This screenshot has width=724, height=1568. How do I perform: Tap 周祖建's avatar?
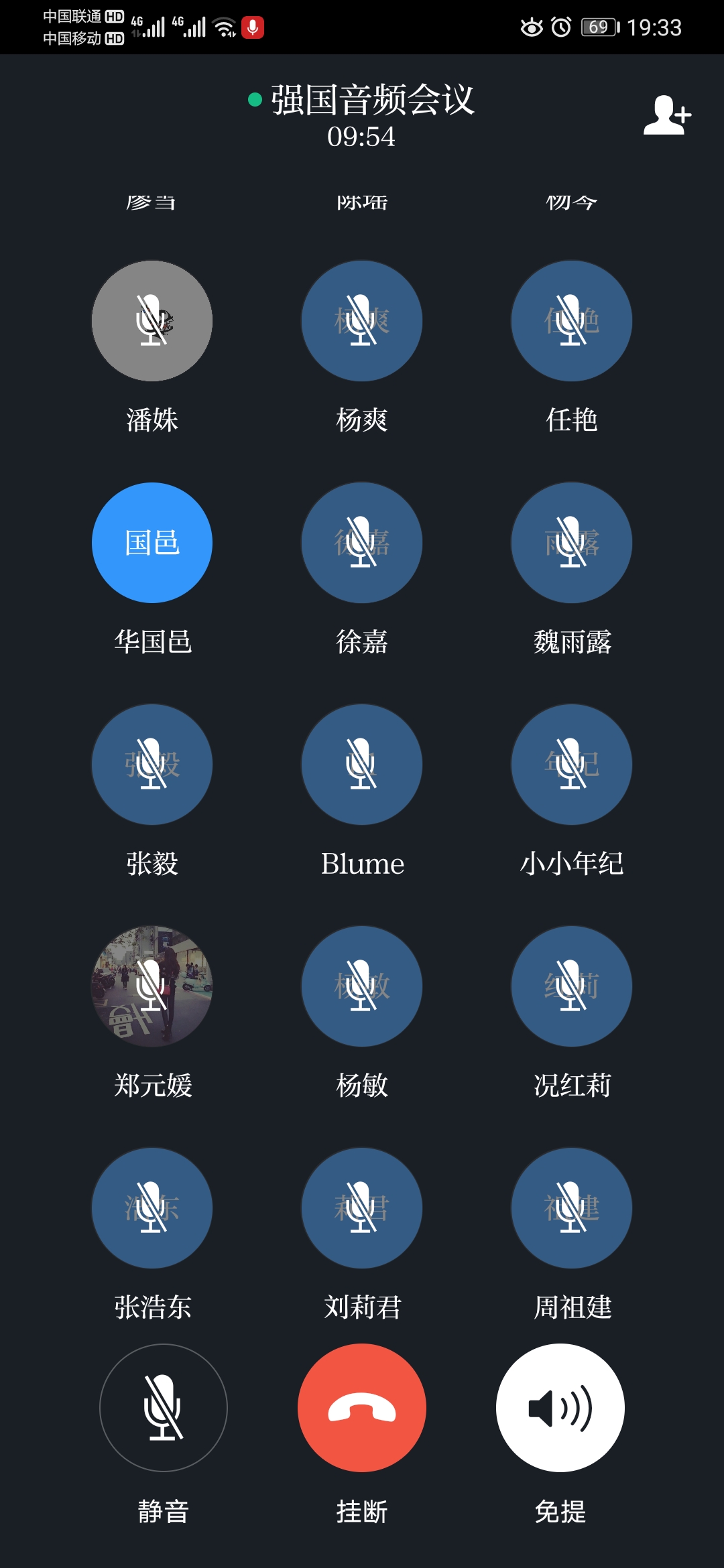pyautogui.click(x=572, y=1208)
